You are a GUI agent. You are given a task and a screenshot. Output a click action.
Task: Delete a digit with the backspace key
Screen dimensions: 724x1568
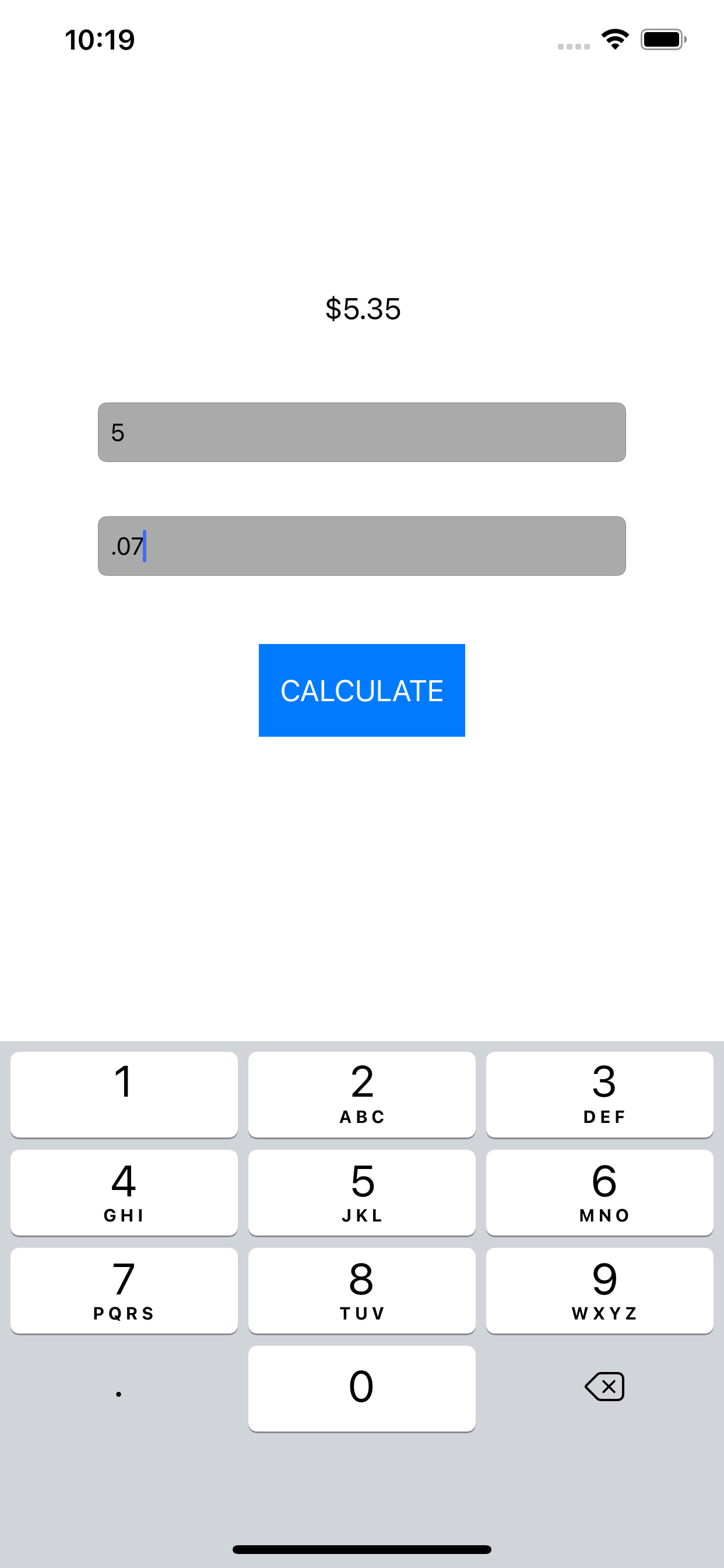[604, 1387]
